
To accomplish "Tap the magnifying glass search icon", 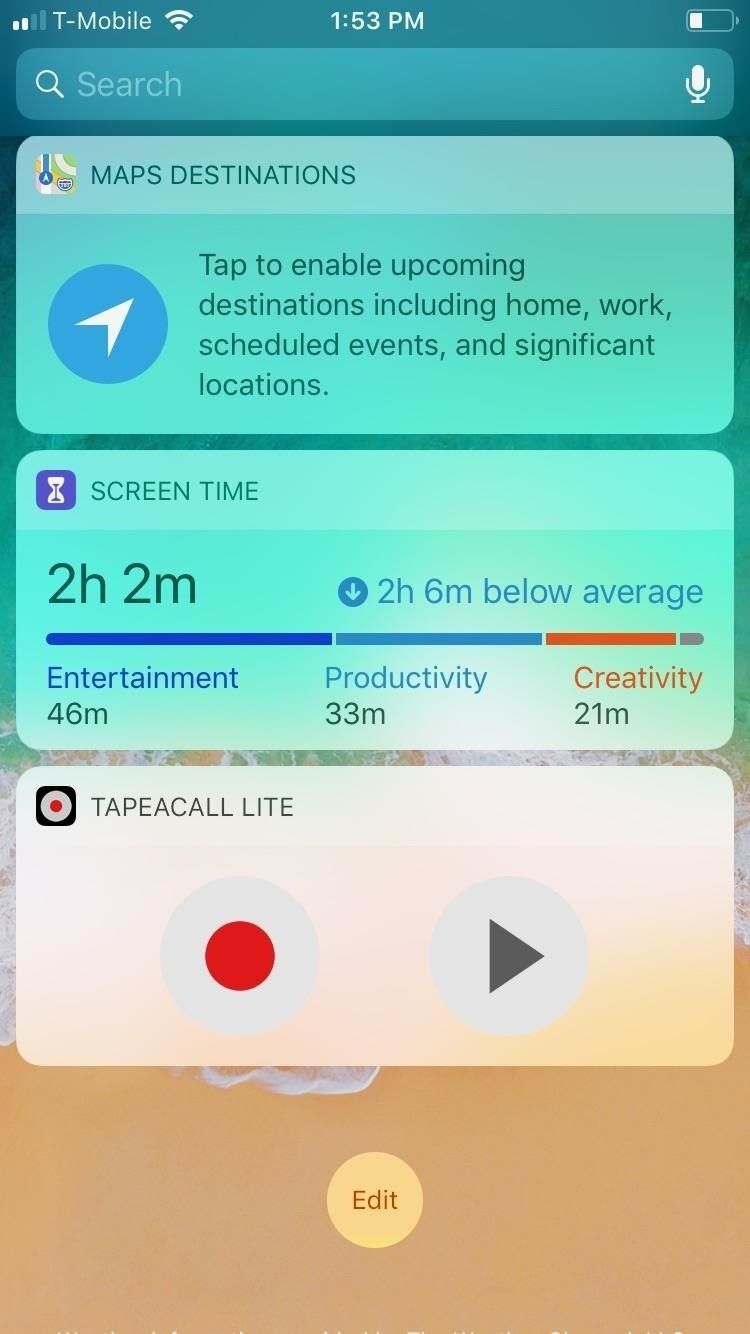I will [x=49, y=84].
